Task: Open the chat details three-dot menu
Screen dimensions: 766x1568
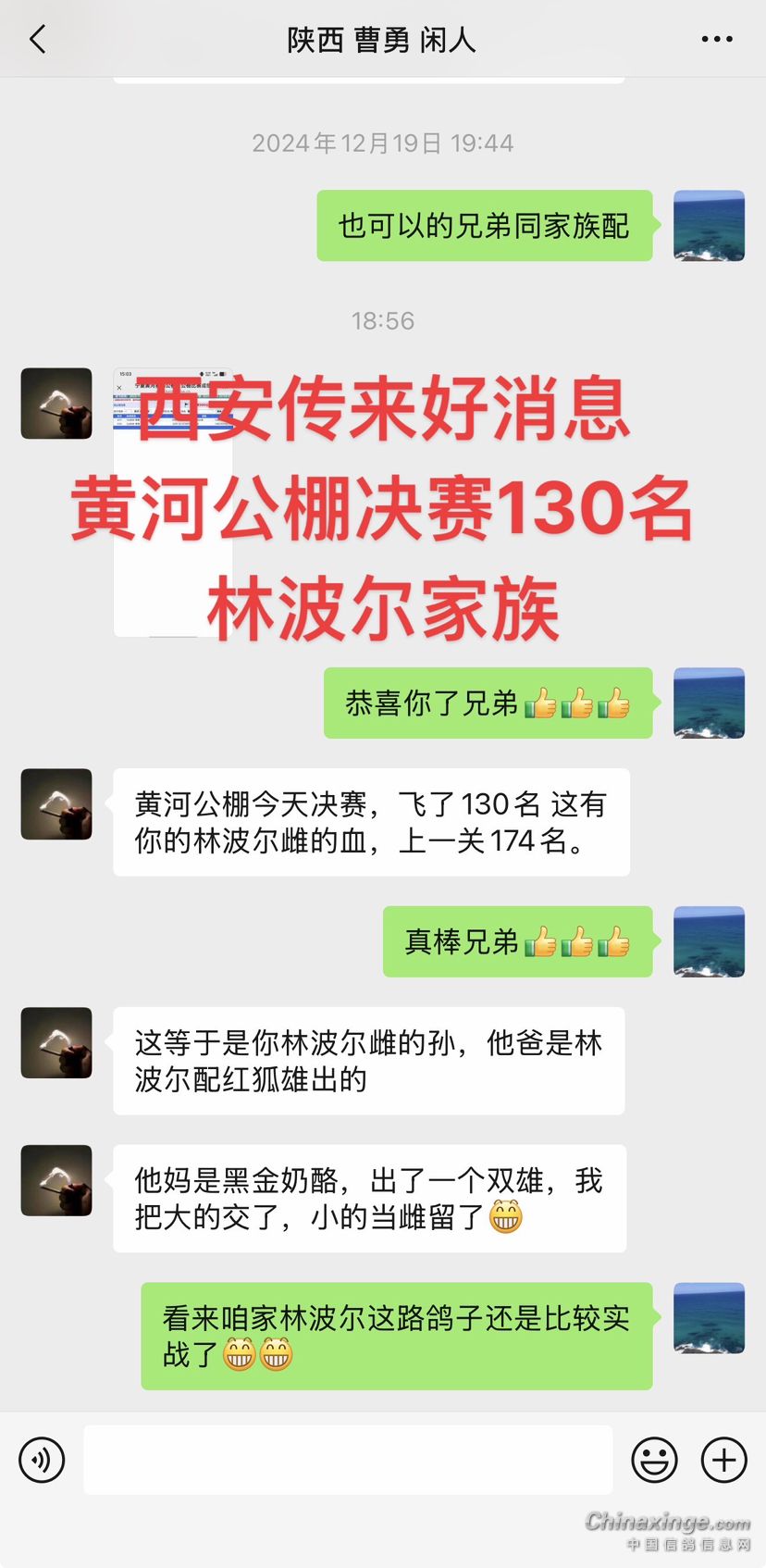Action: click(717, 40)
